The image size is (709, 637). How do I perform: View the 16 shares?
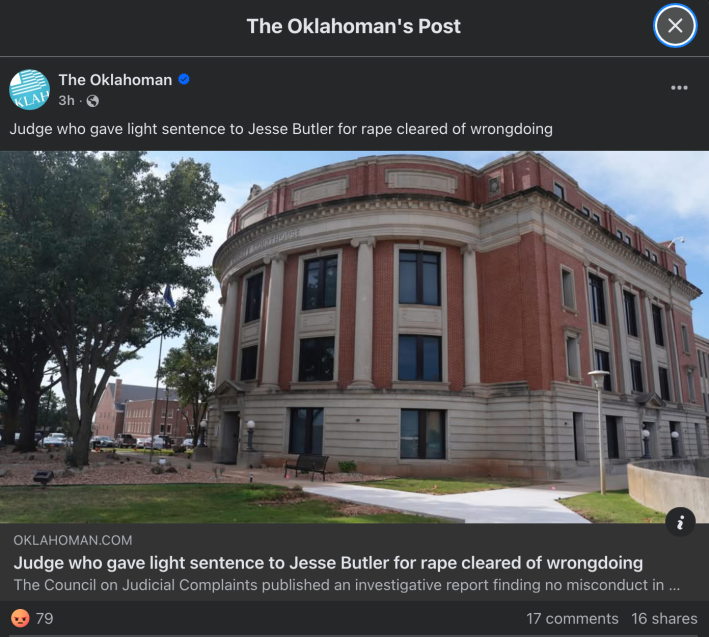point(664,619)
